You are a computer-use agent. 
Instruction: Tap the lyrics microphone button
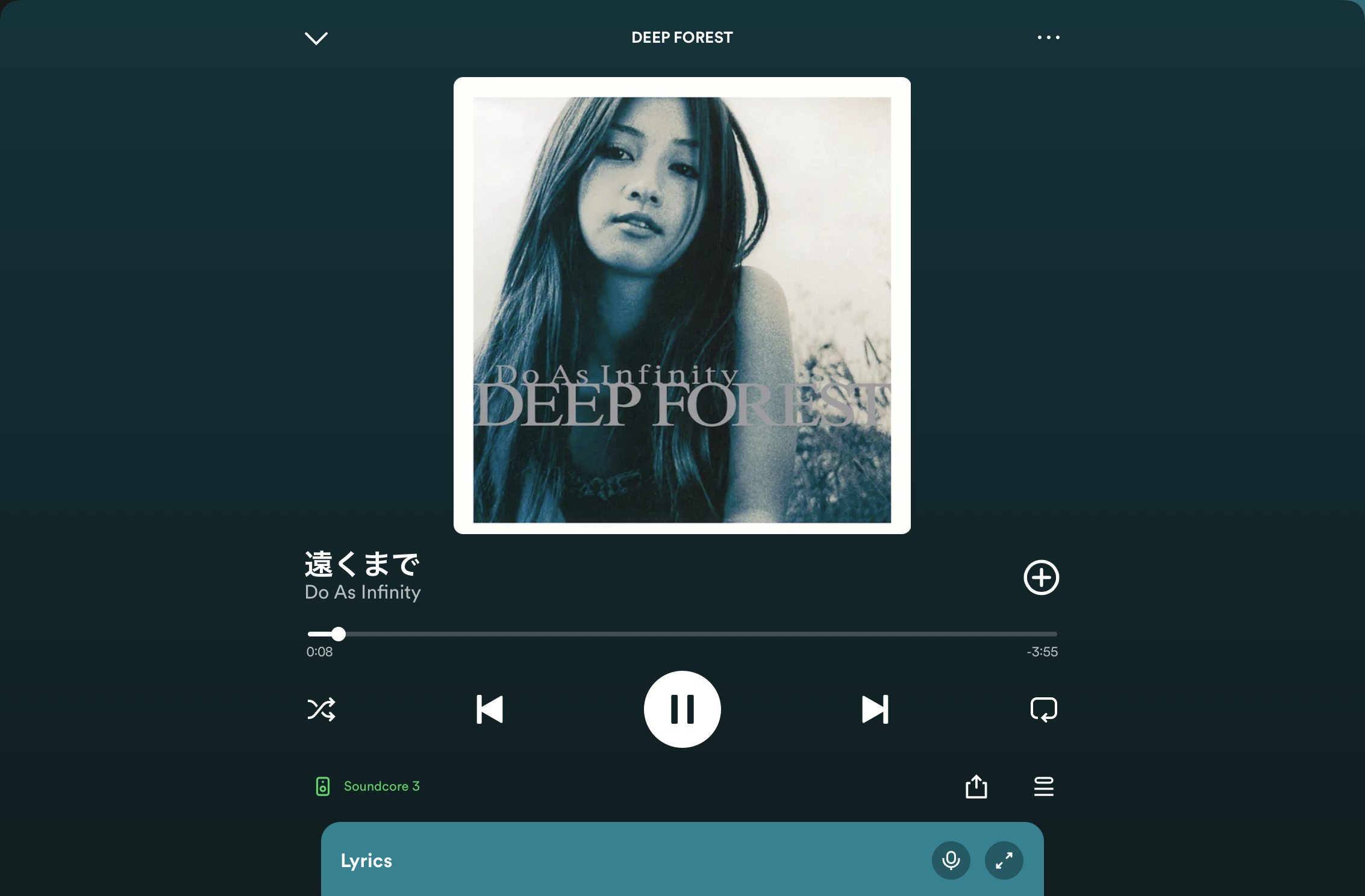tap(951, 860)
